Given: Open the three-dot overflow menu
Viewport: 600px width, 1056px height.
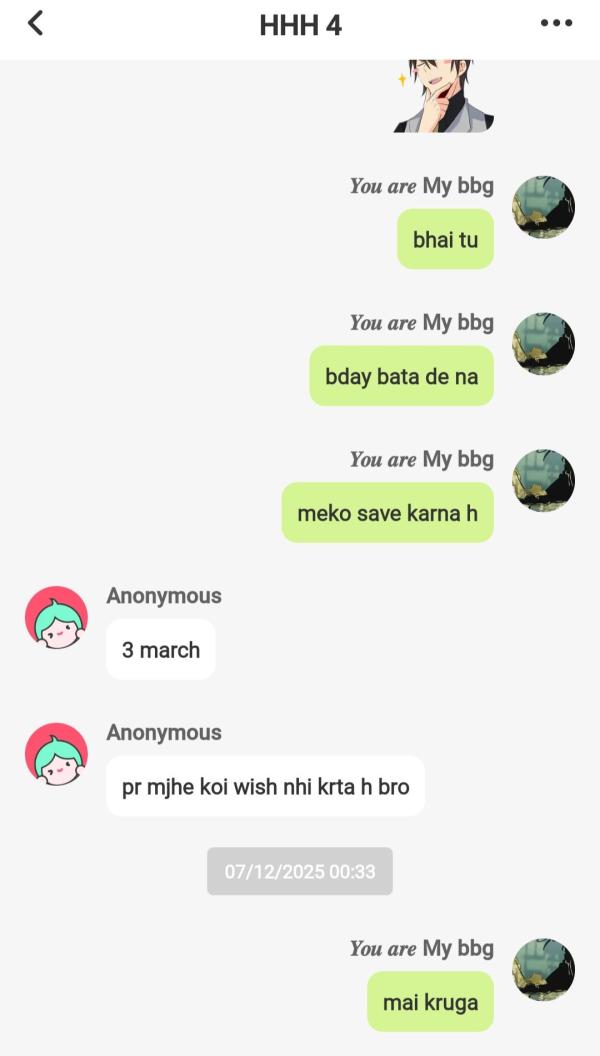Looking at the screenshot, I should pyautogui.click(x=556, y=24).
